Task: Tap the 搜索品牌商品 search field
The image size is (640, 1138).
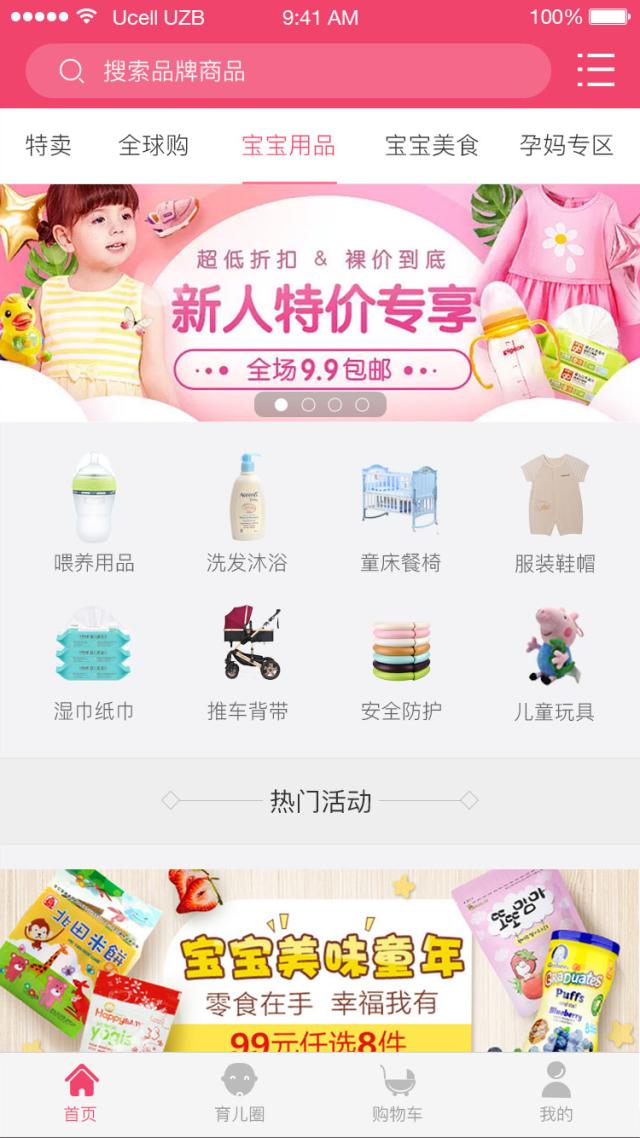Action: pyautogui.click(x=288, y=71)
